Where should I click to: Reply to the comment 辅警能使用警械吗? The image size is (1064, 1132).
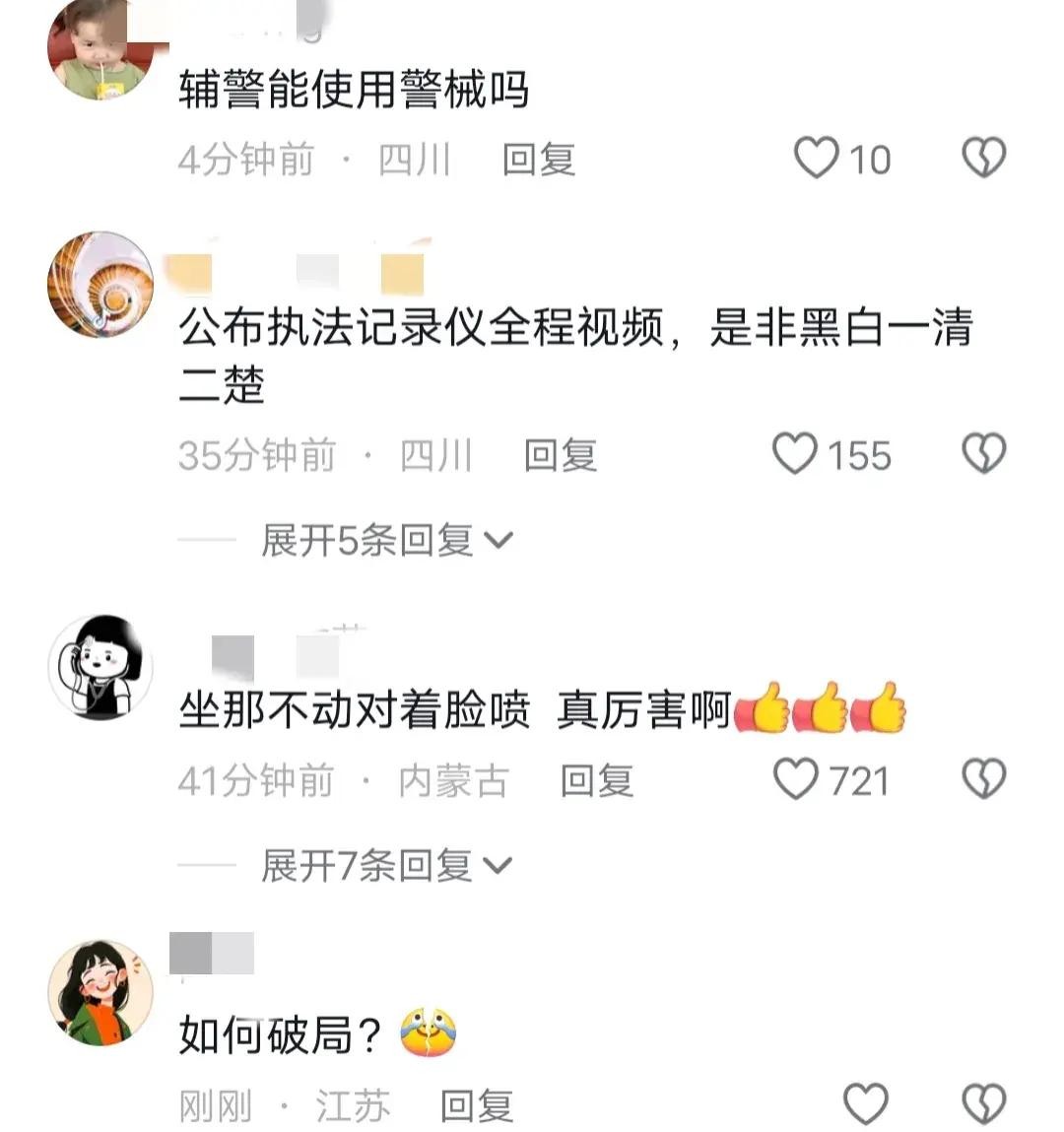[x=538, y=160]
